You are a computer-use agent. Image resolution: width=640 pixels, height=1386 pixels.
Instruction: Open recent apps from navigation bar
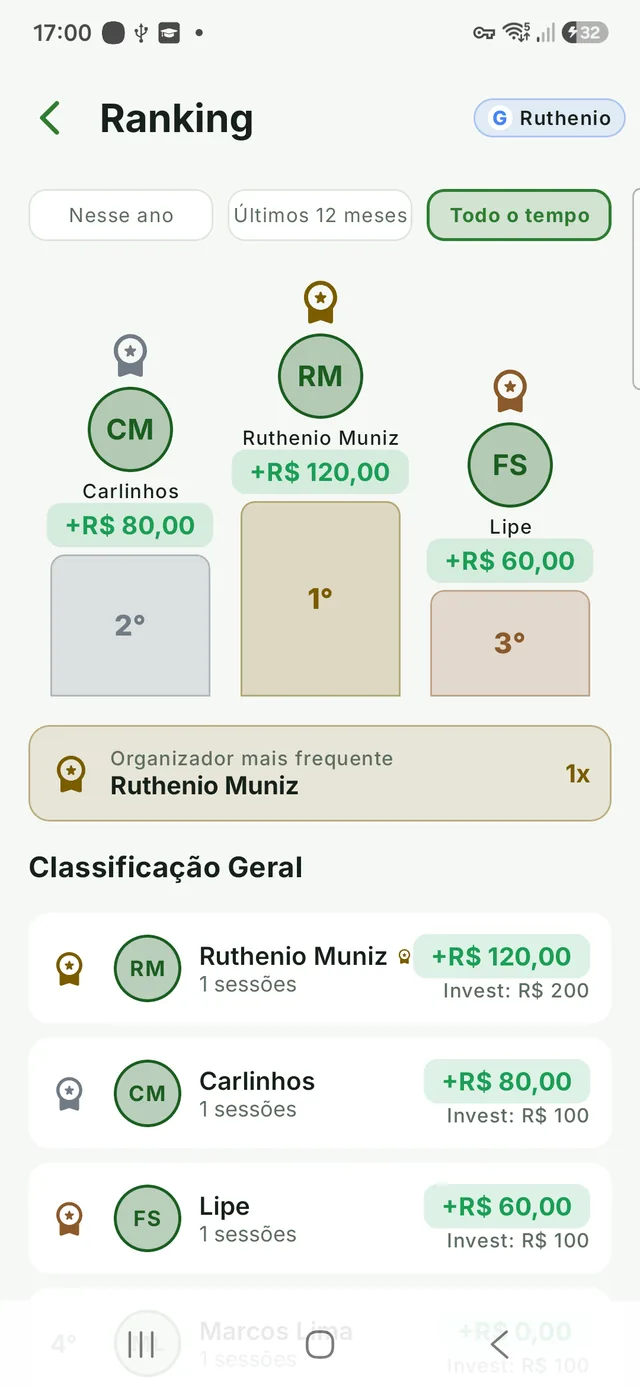click(x=141, y=1345)
